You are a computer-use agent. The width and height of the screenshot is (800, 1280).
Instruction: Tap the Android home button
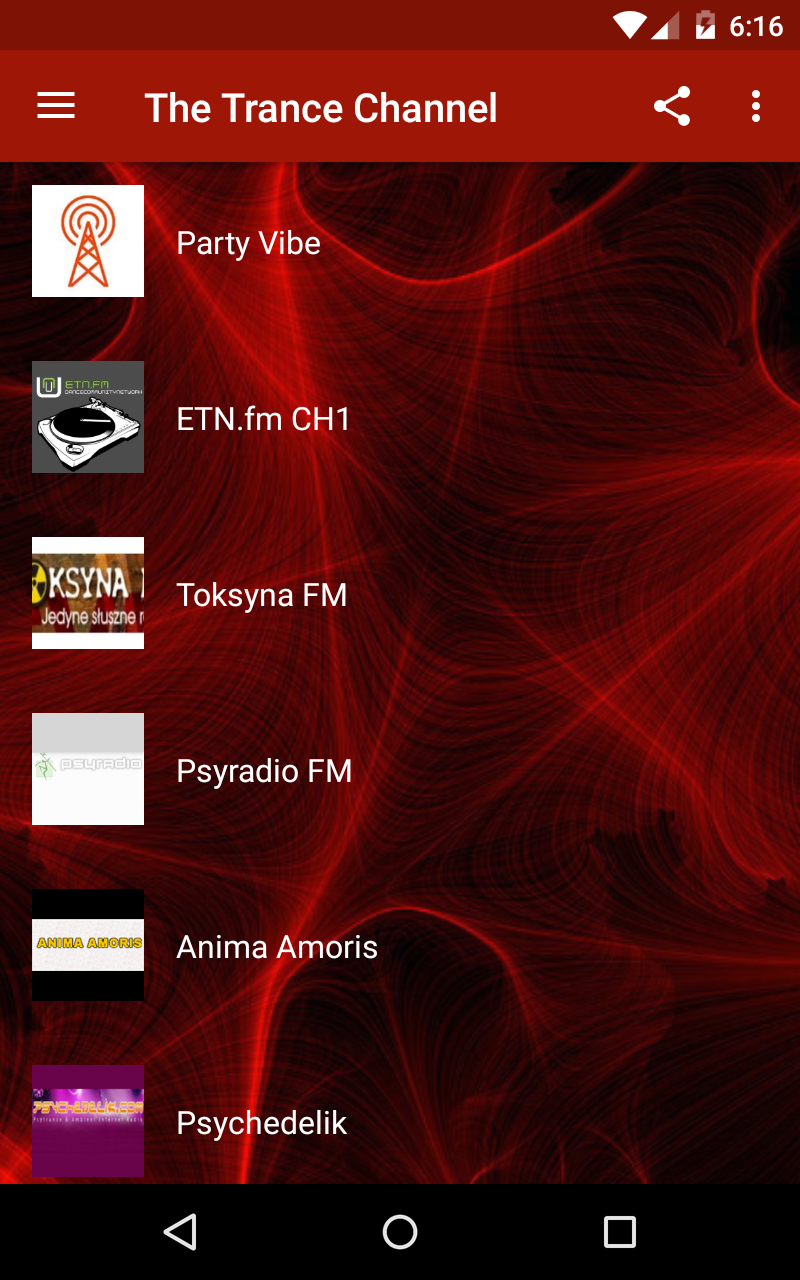tap(400, 1232)
